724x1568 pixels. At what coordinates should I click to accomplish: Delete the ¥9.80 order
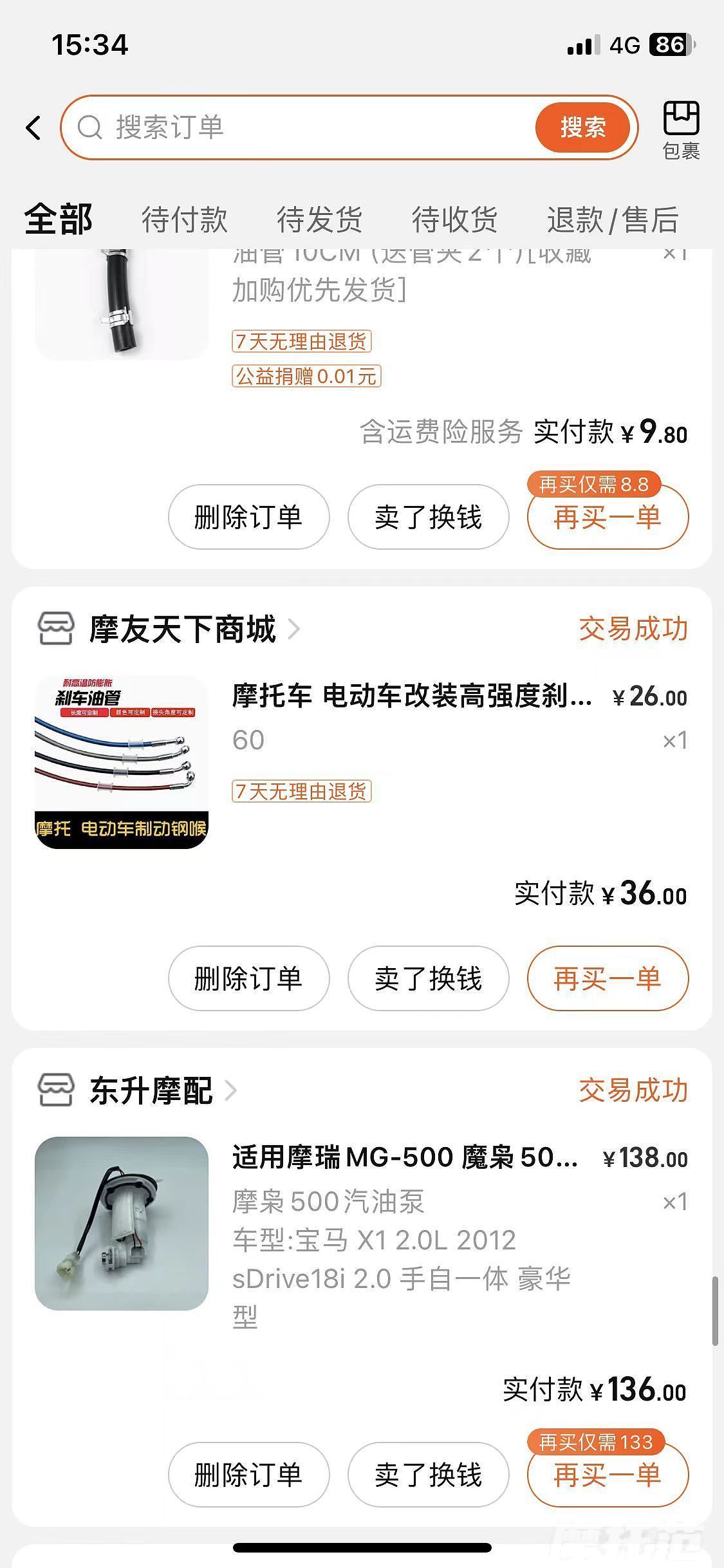coord(248,517)
